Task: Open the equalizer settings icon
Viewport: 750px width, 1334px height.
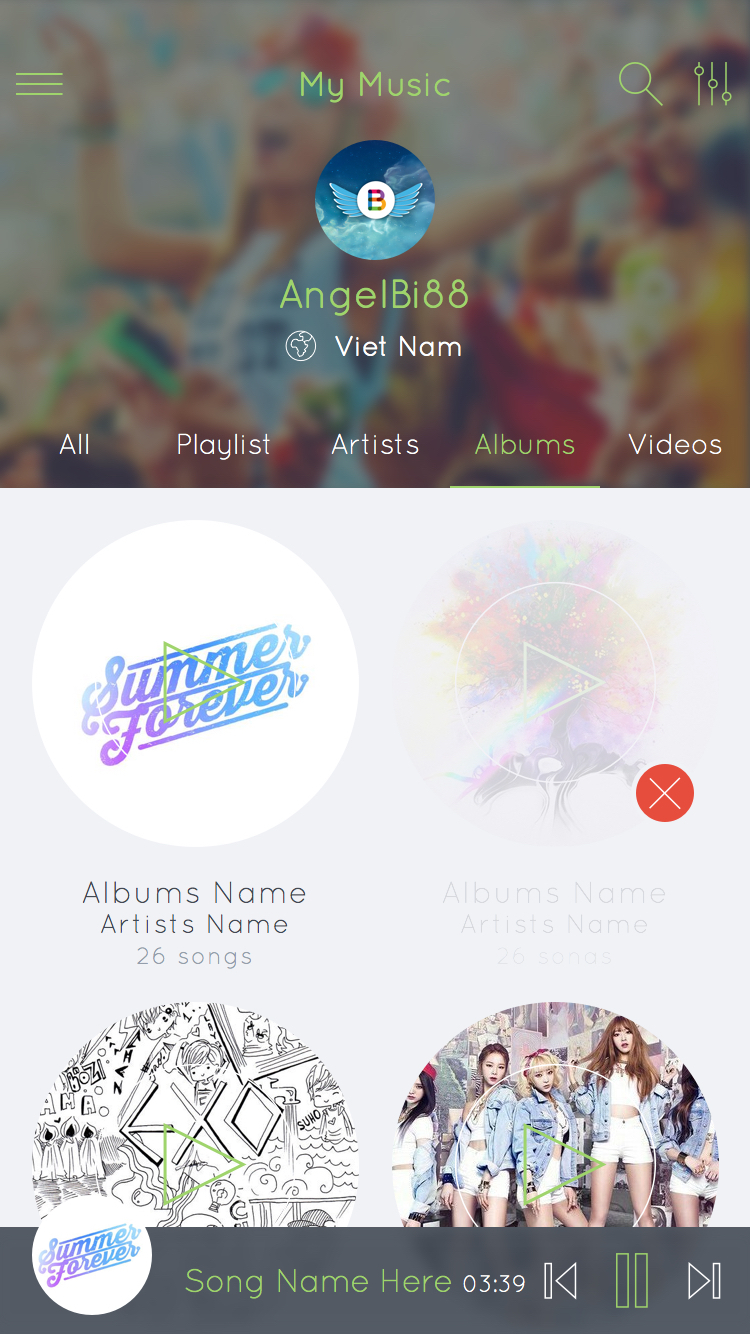Action: pos(712,84)
